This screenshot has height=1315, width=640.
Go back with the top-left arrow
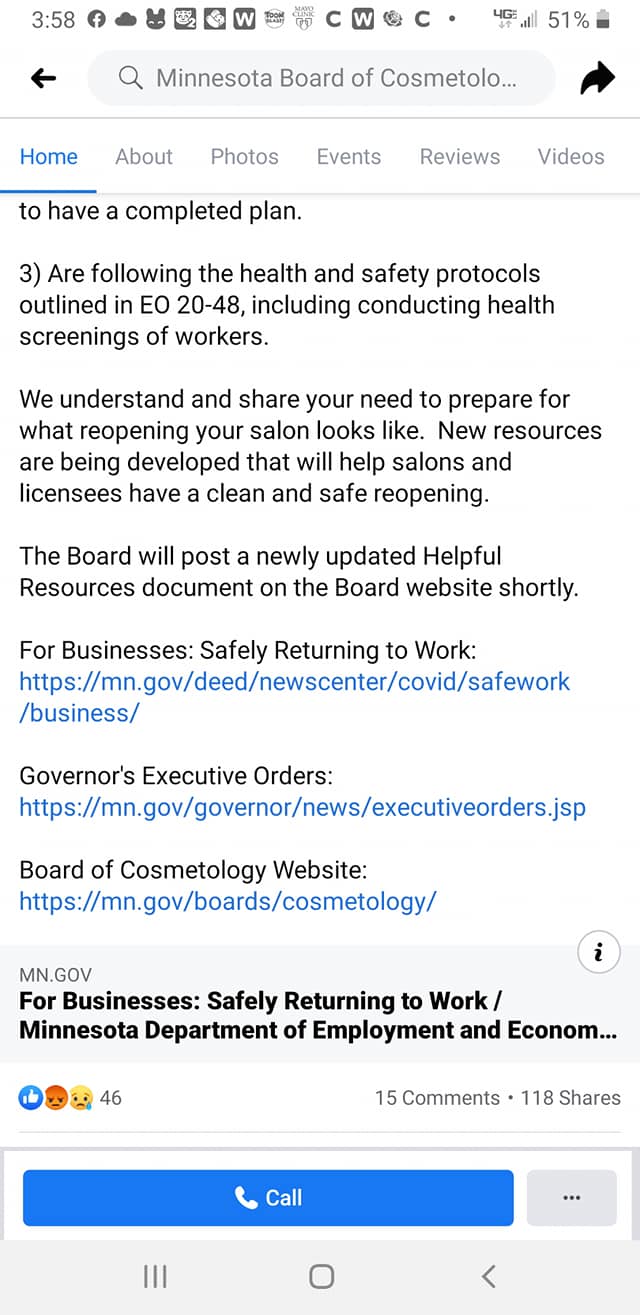(43, 79)
